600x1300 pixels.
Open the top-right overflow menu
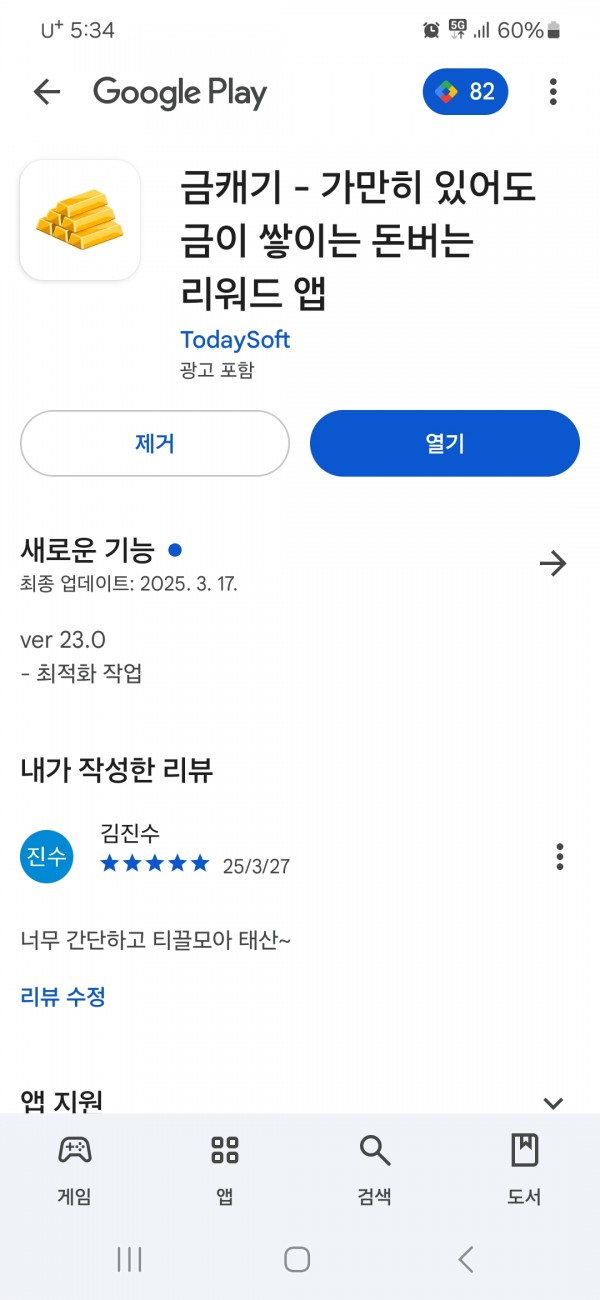click(553, 92)
